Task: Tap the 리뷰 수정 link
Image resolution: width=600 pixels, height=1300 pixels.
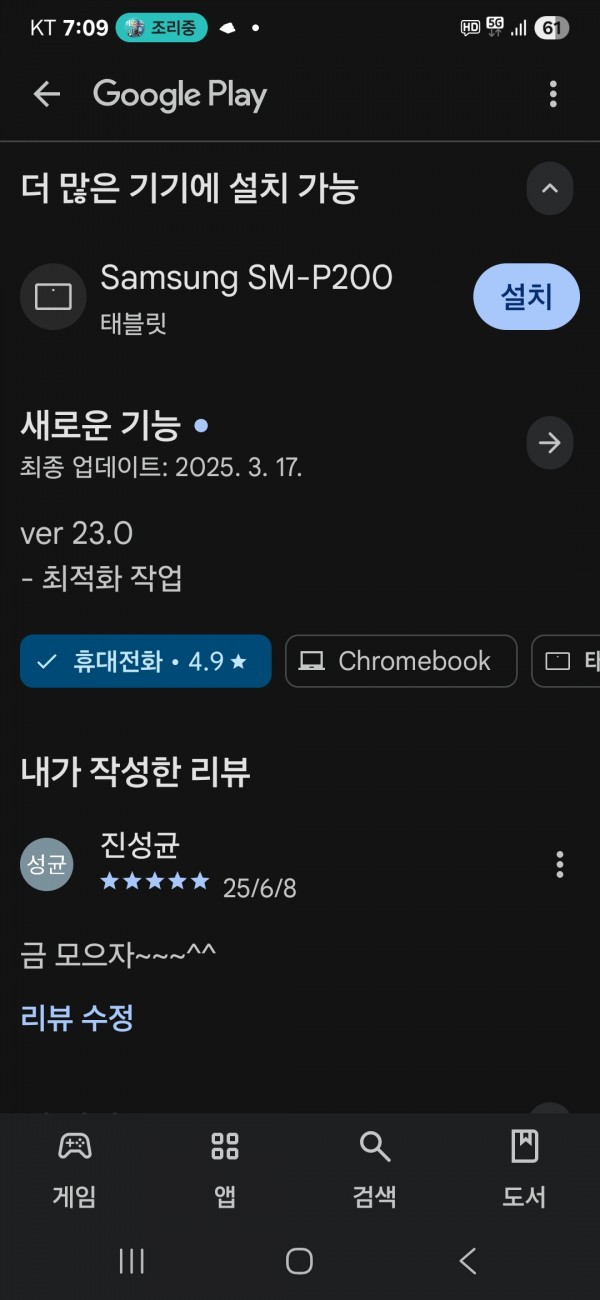Action: (77, 1018)
